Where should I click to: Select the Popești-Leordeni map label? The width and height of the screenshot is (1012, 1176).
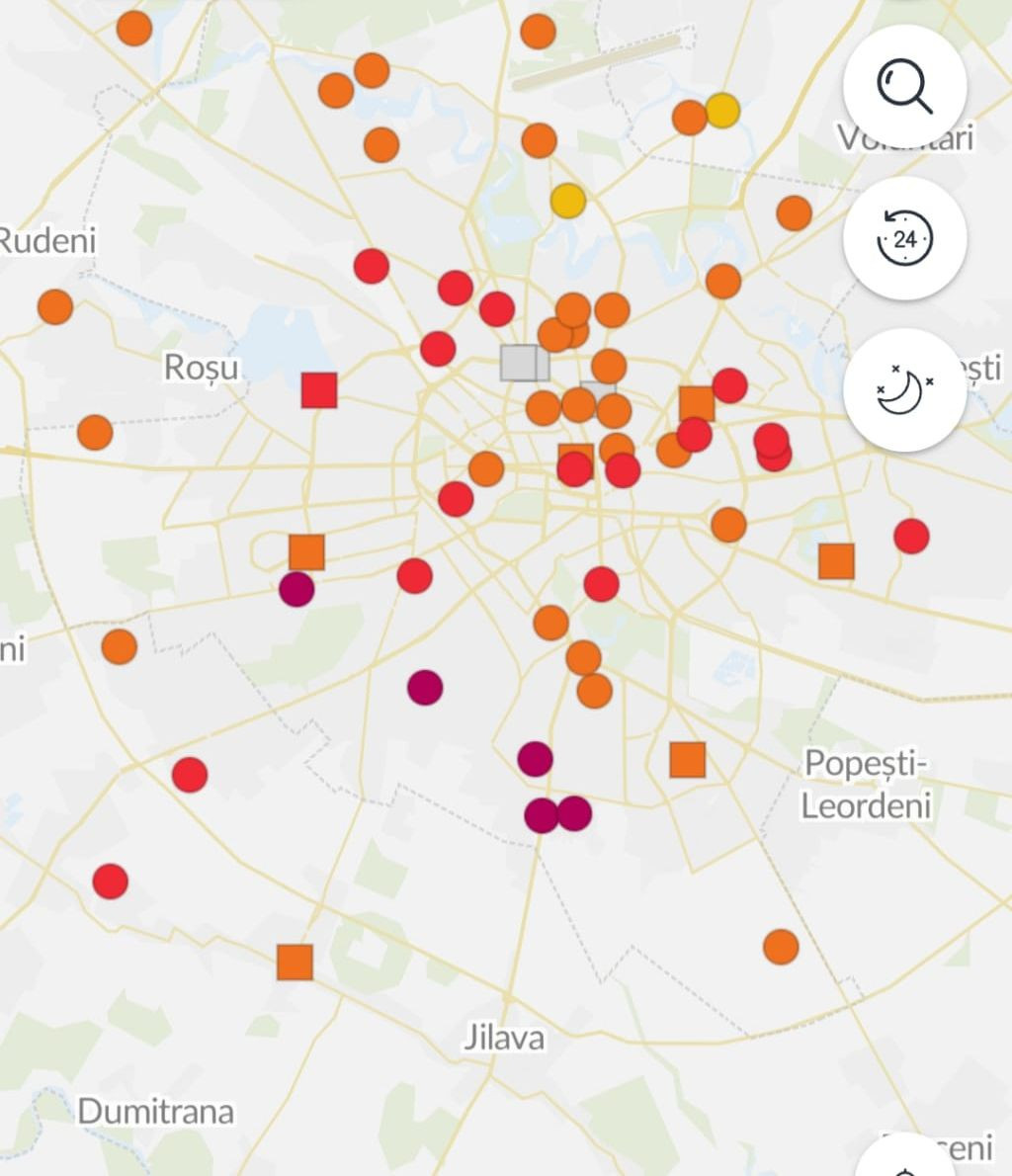868,785
